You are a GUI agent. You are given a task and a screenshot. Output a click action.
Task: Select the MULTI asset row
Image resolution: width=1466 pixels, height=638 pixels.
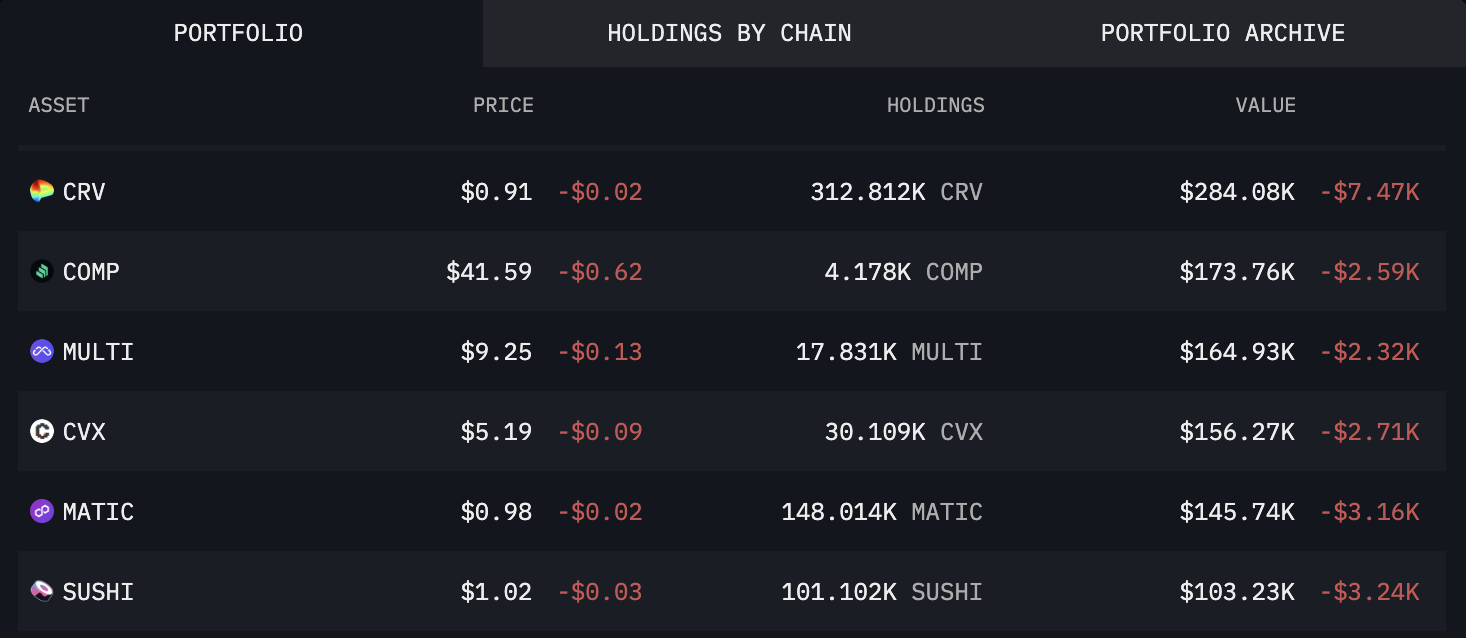97,351
